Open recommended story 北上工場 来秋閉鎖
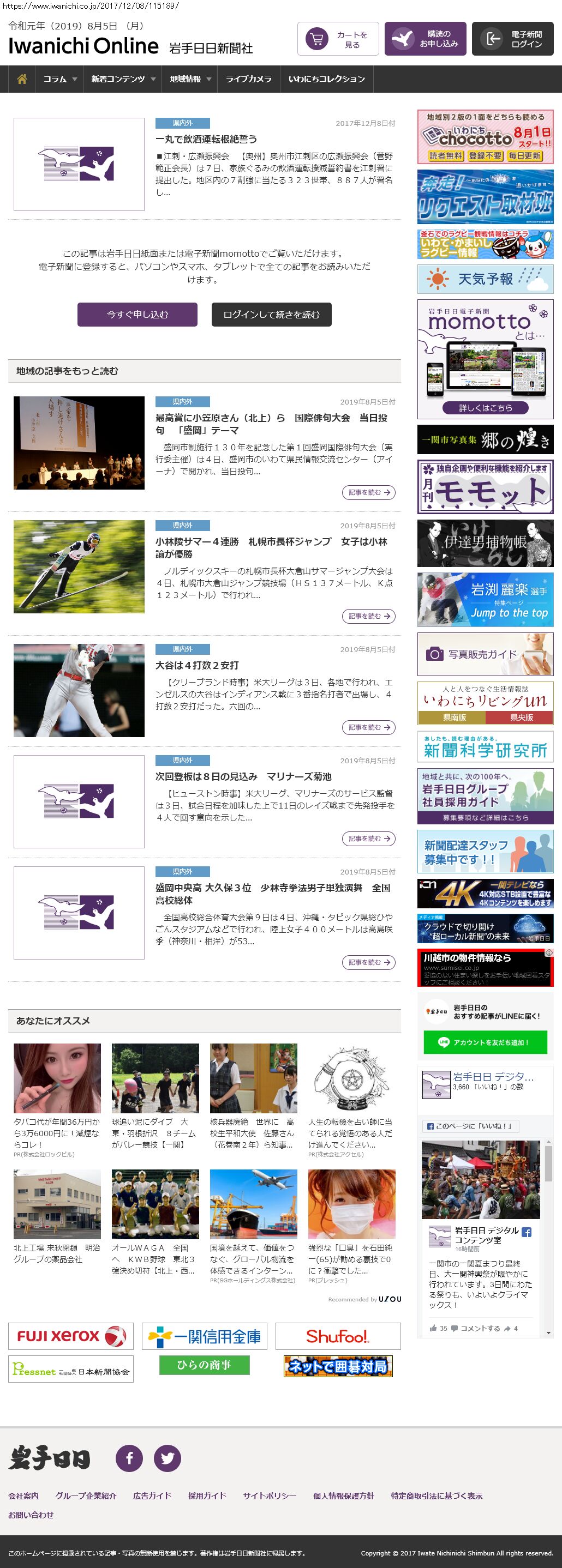Screen dimensions: 562x1568 coord(57,1253)
